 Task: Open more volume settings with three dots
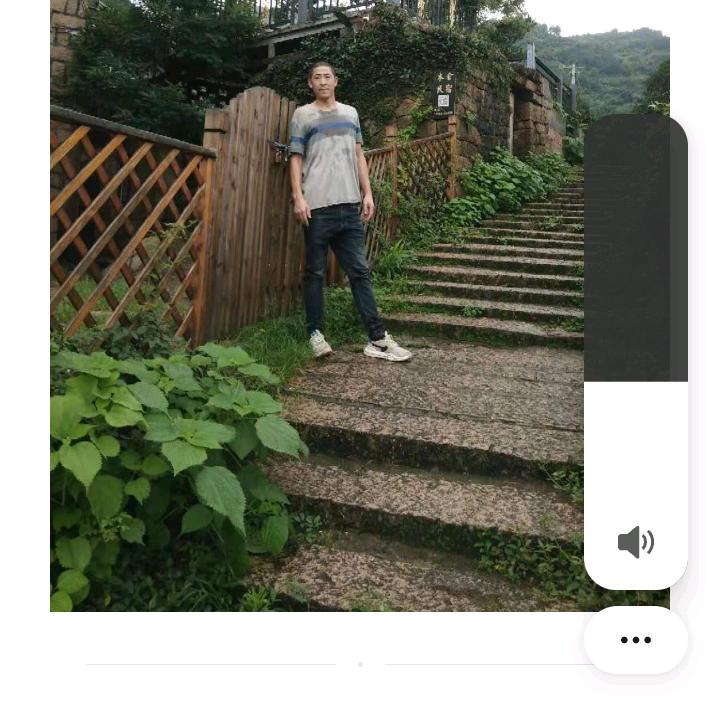point(636,640)
